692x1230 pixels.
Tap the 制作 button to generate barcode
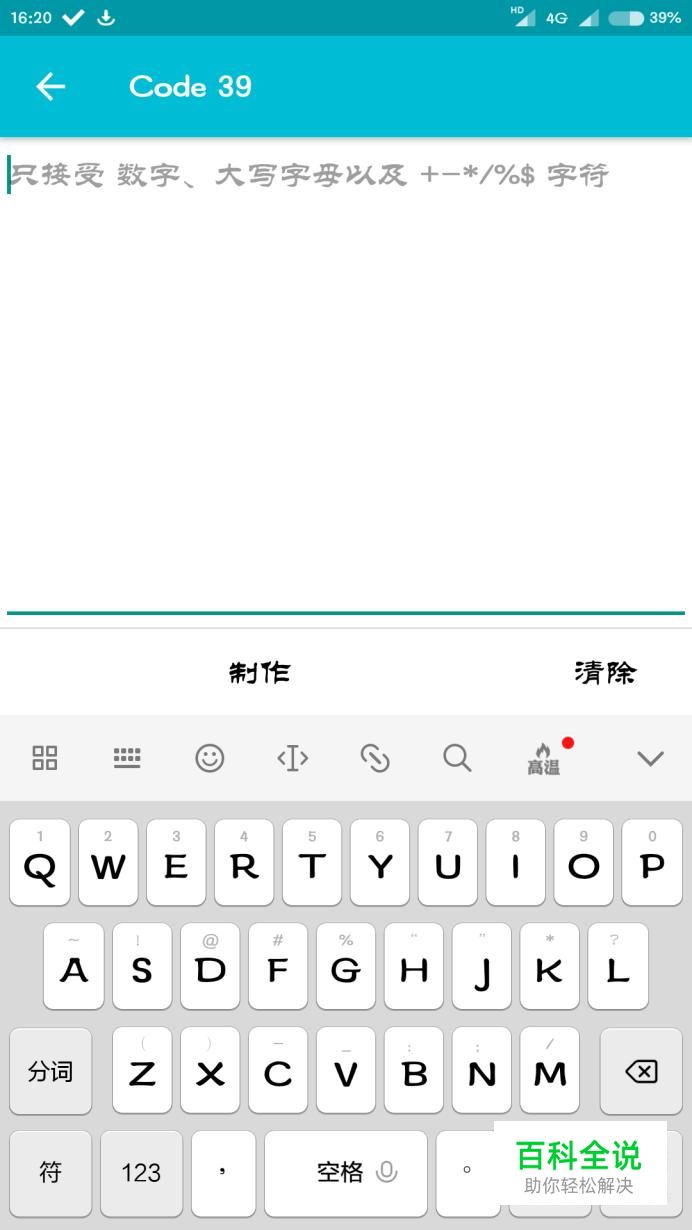[260, 672]
